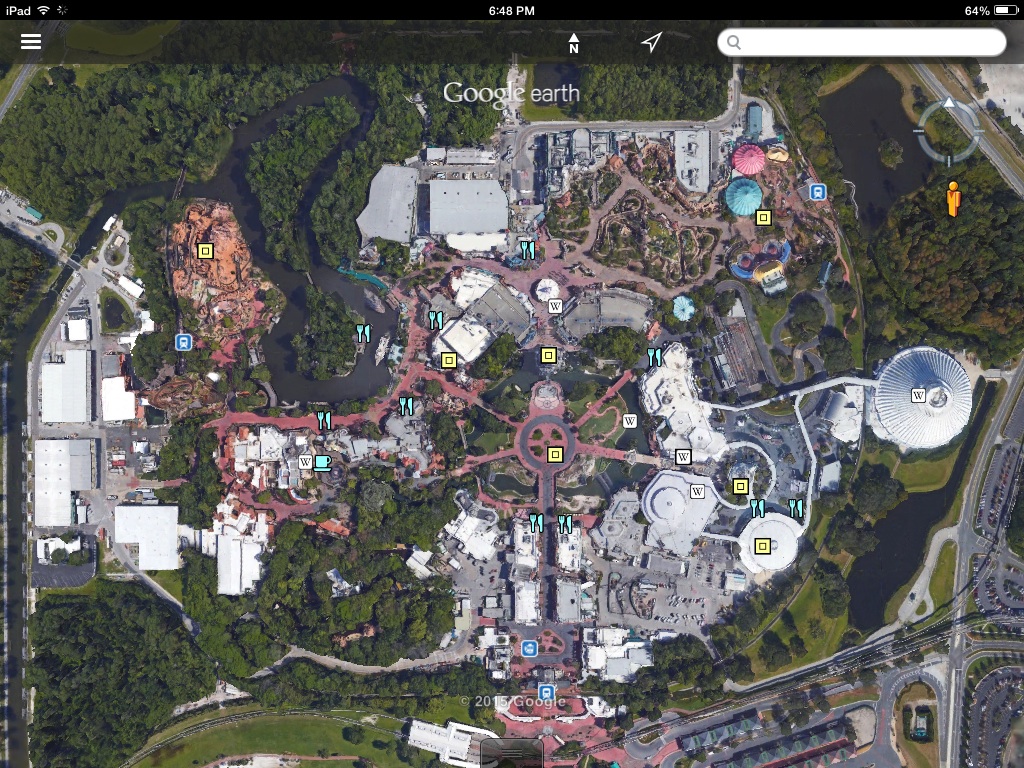
Task: Center map on my location
Action: [652, 42]
